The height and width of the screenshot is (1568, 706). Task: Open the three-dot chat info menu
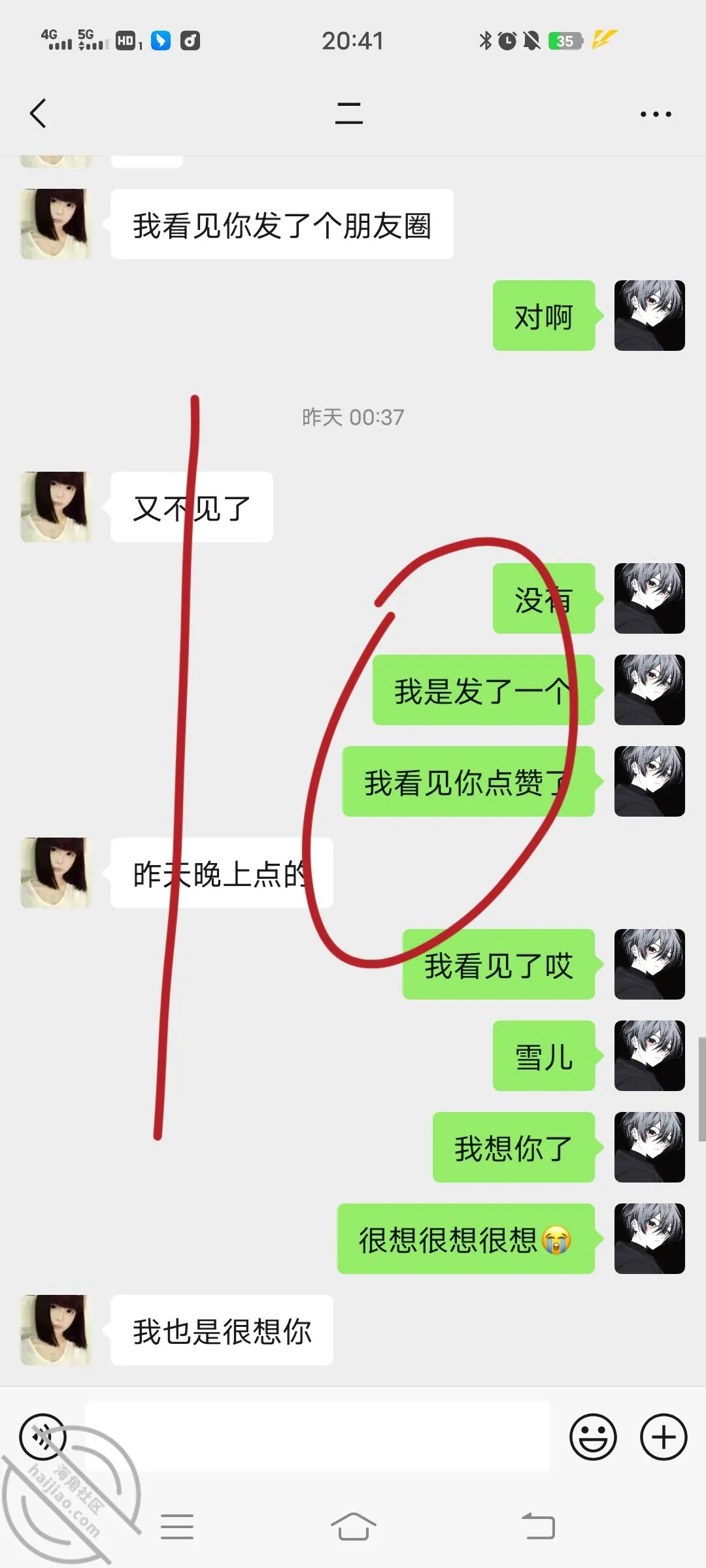coord(656,114)
